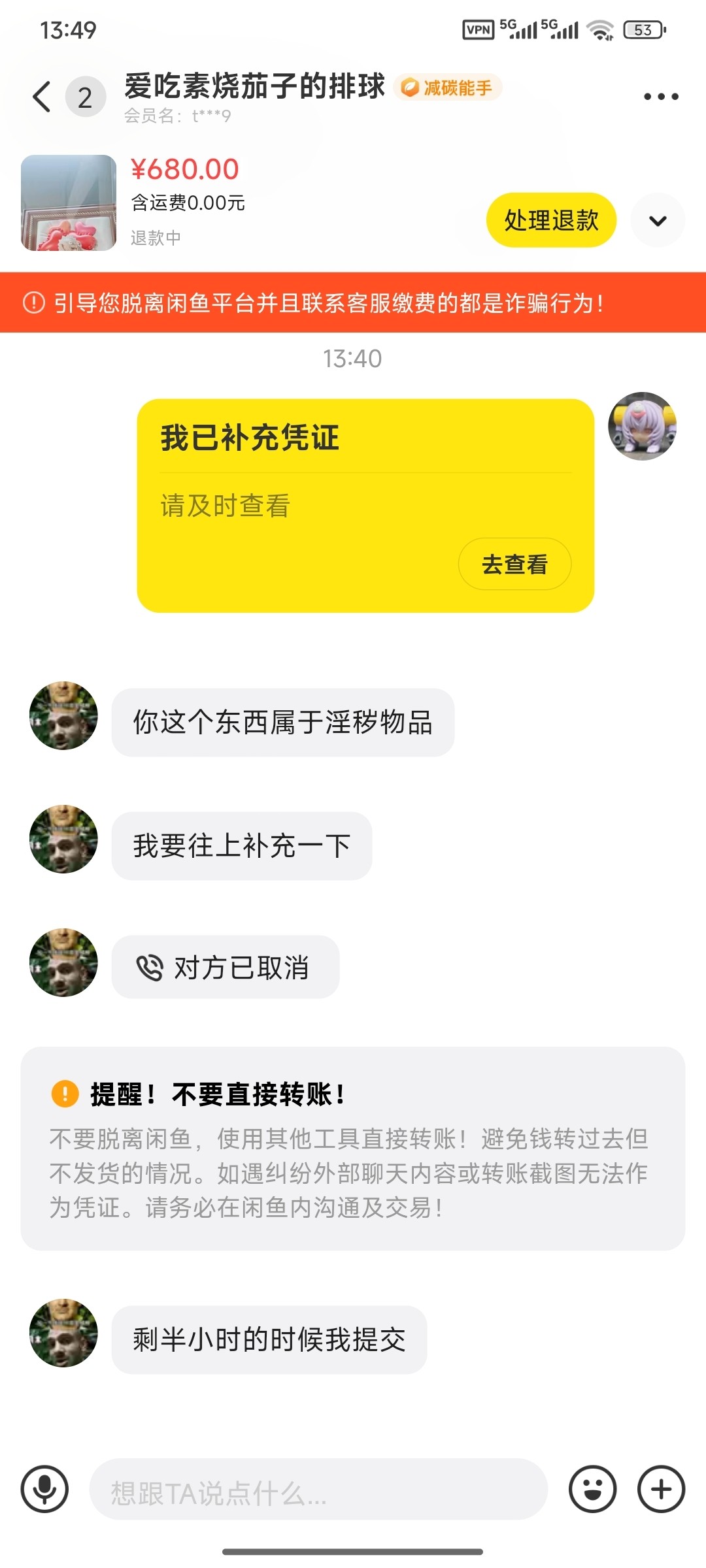Switch to voice input microphone

pos(44,1490)
